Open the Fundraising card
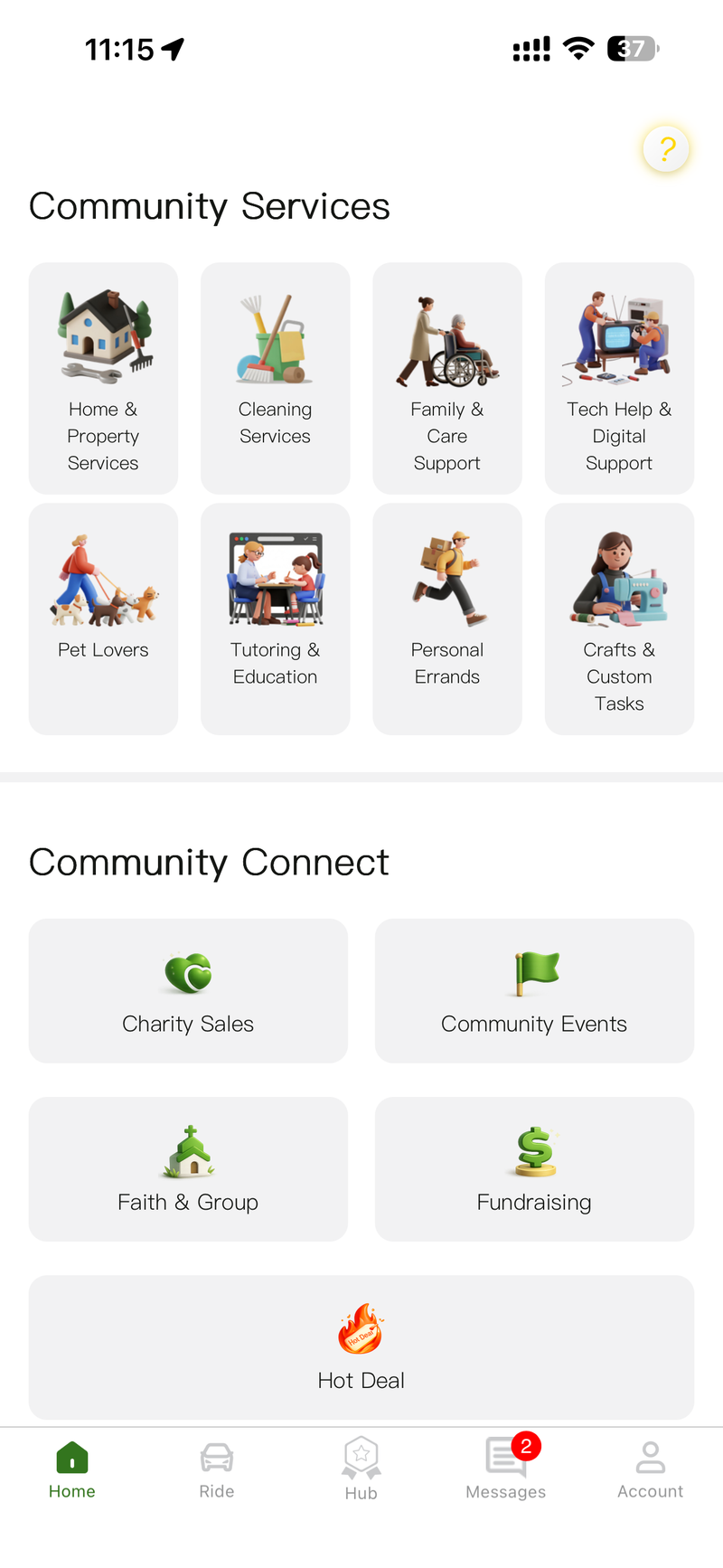Image resolution: width=723 pixels, height=1568 pixels. (534, 1169)
